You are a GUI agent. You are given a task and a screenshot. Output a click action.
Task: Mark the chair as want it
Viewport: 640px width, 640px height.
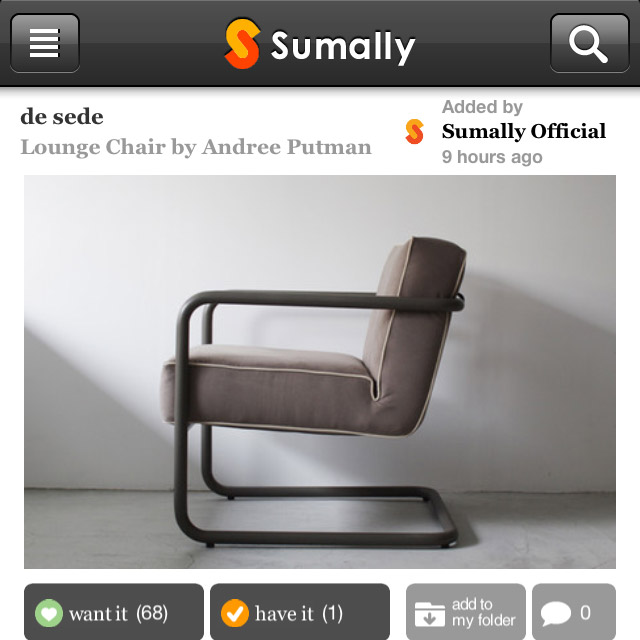113,612
